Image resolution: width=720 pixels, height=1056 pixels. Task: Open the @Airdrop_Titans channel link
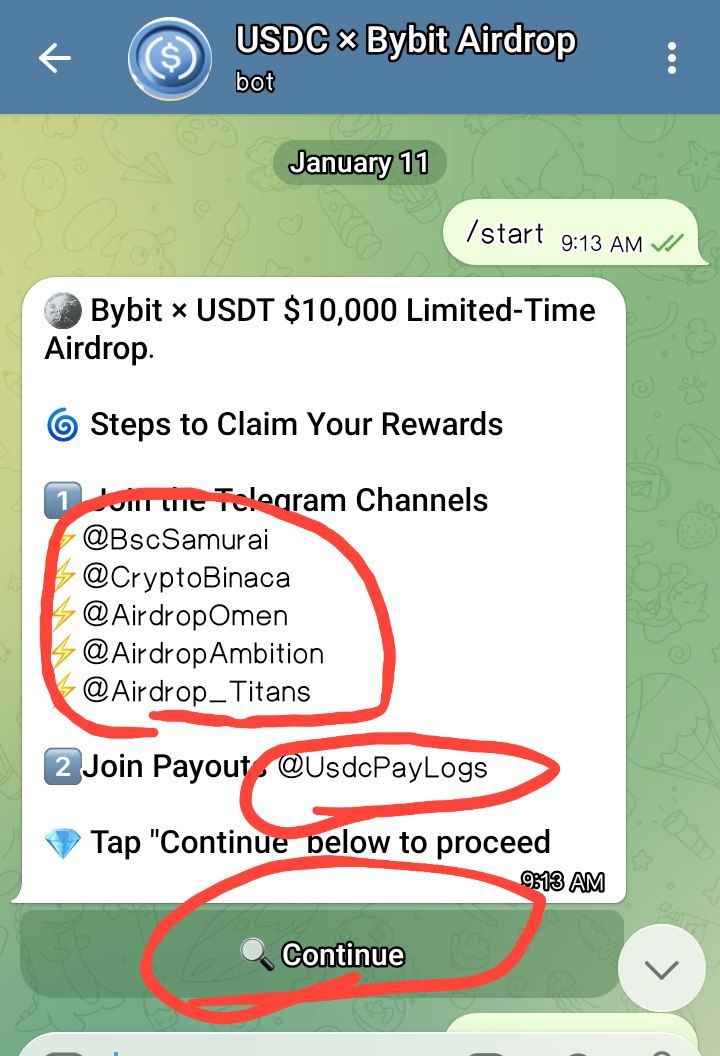click(196, 692)
